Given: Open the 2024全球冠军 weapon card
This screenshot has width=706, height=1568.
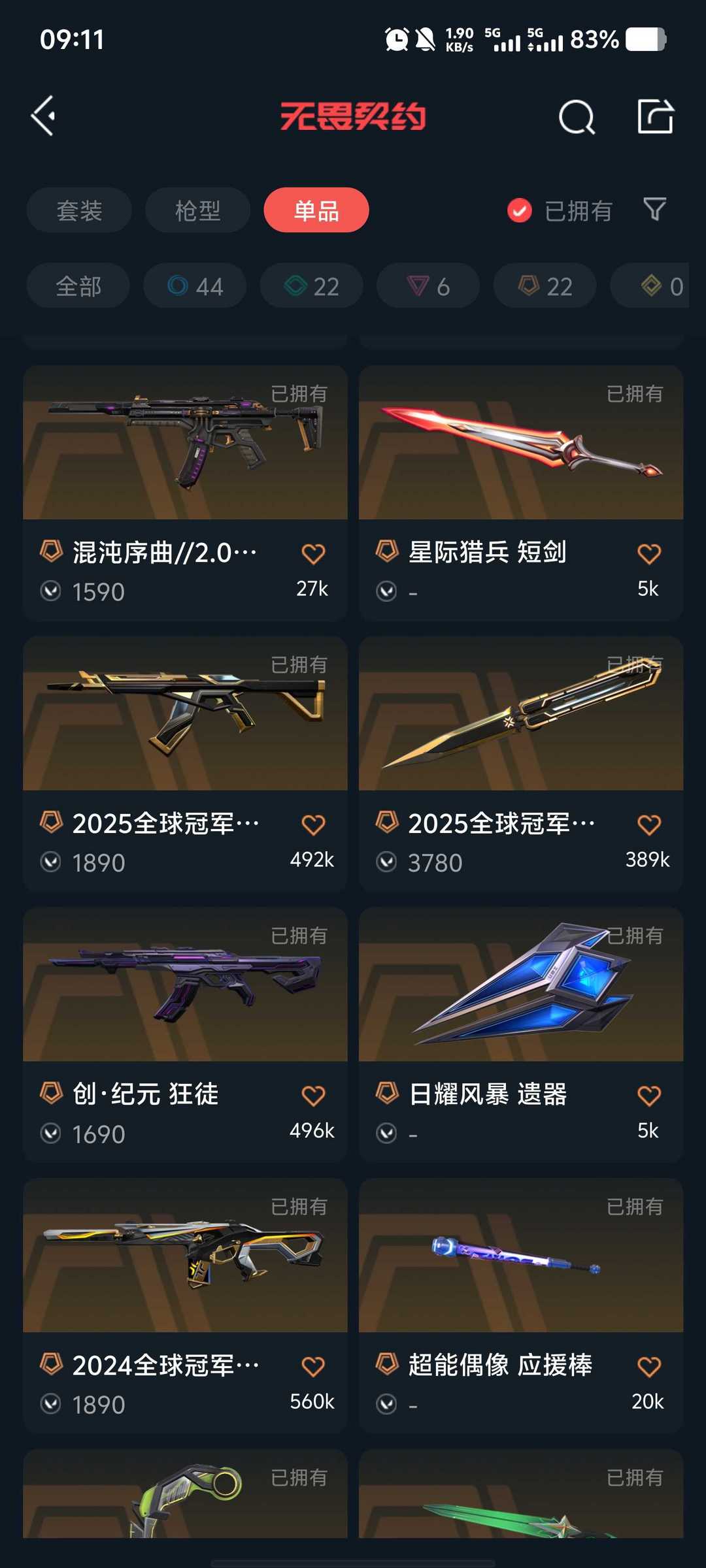Looking at the screenshot, I should (185, 1271).
